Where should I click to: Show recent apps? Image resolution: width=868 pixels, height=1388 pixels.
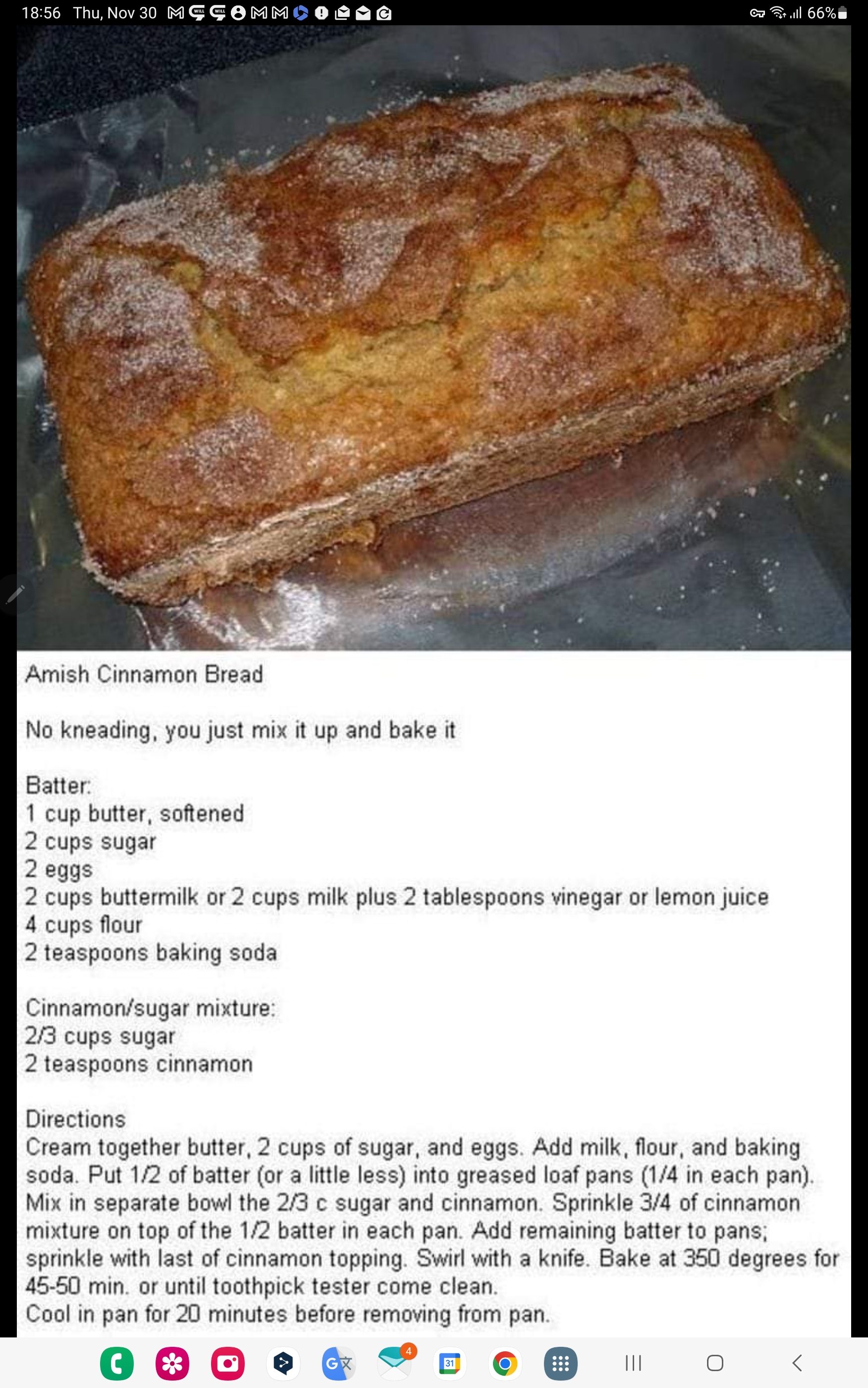pyautogui.click(x=633, y=1363)
